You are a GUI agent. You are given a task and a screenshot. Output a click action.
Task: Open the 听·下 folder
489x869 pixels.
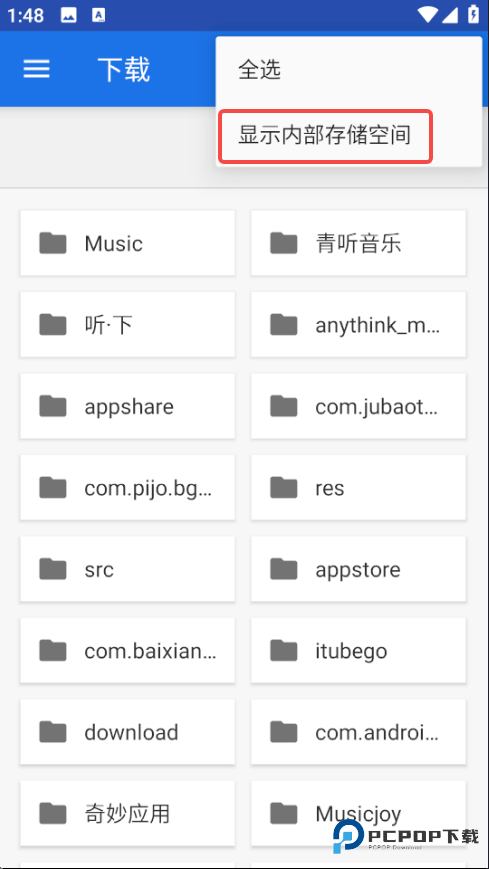[x=128, y=324]
